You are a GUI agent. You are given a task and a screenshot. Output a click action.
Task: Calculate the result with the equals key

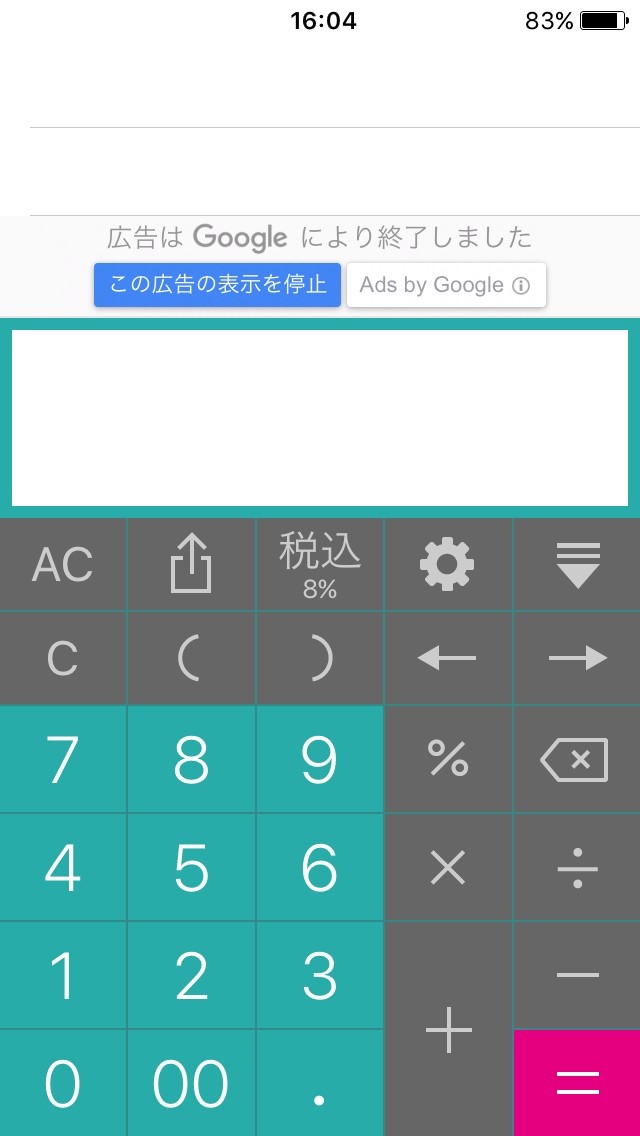577,1083
